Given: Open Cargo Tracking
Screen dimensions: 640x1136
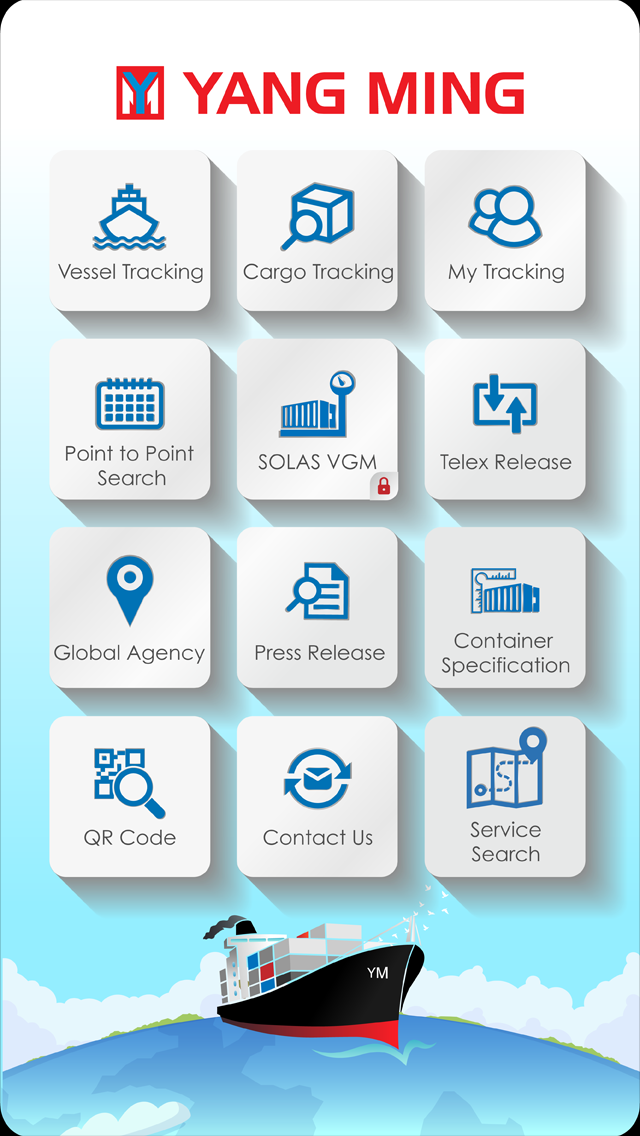Looking at the screenshot, I should point(317,231).
